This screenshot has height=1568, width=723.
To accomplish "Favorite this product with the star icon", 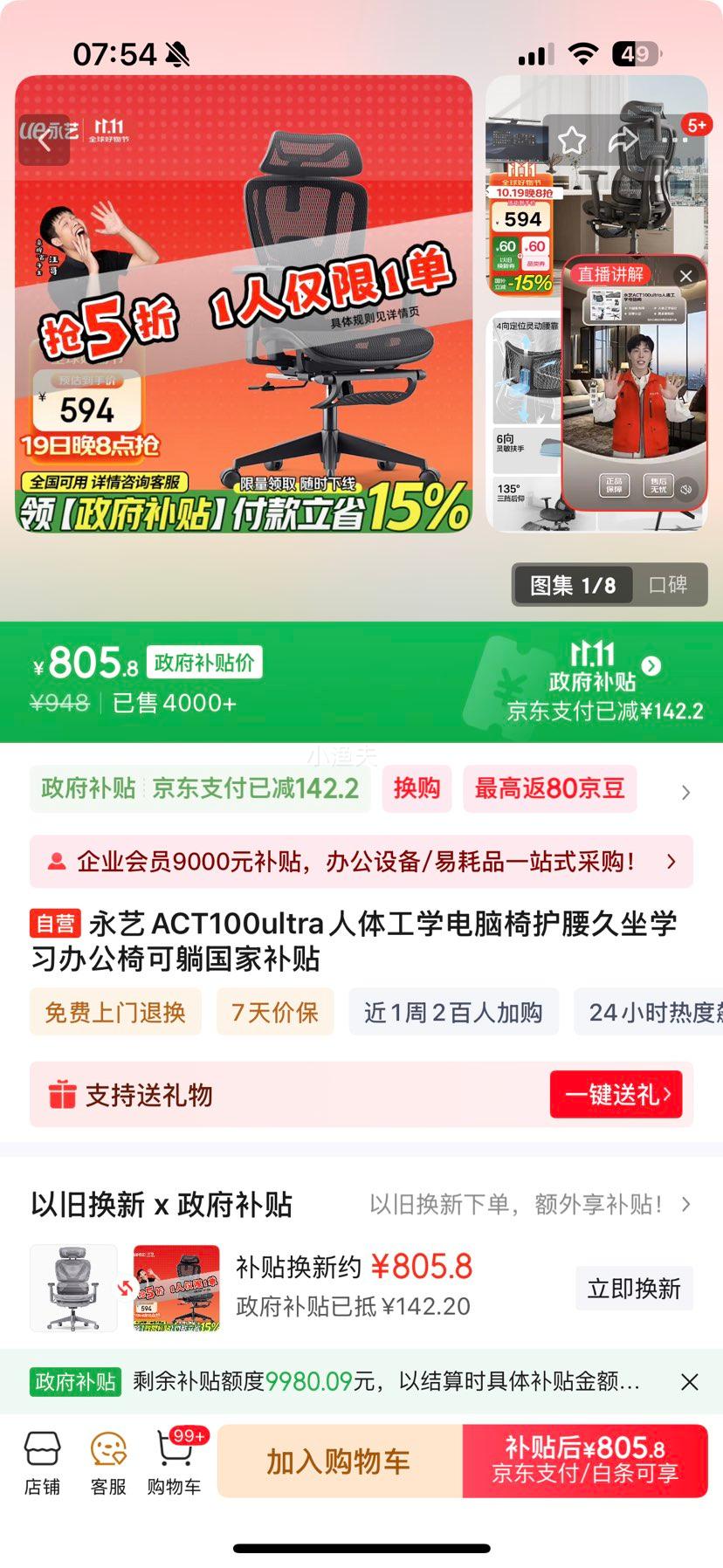I will point(572,140).
